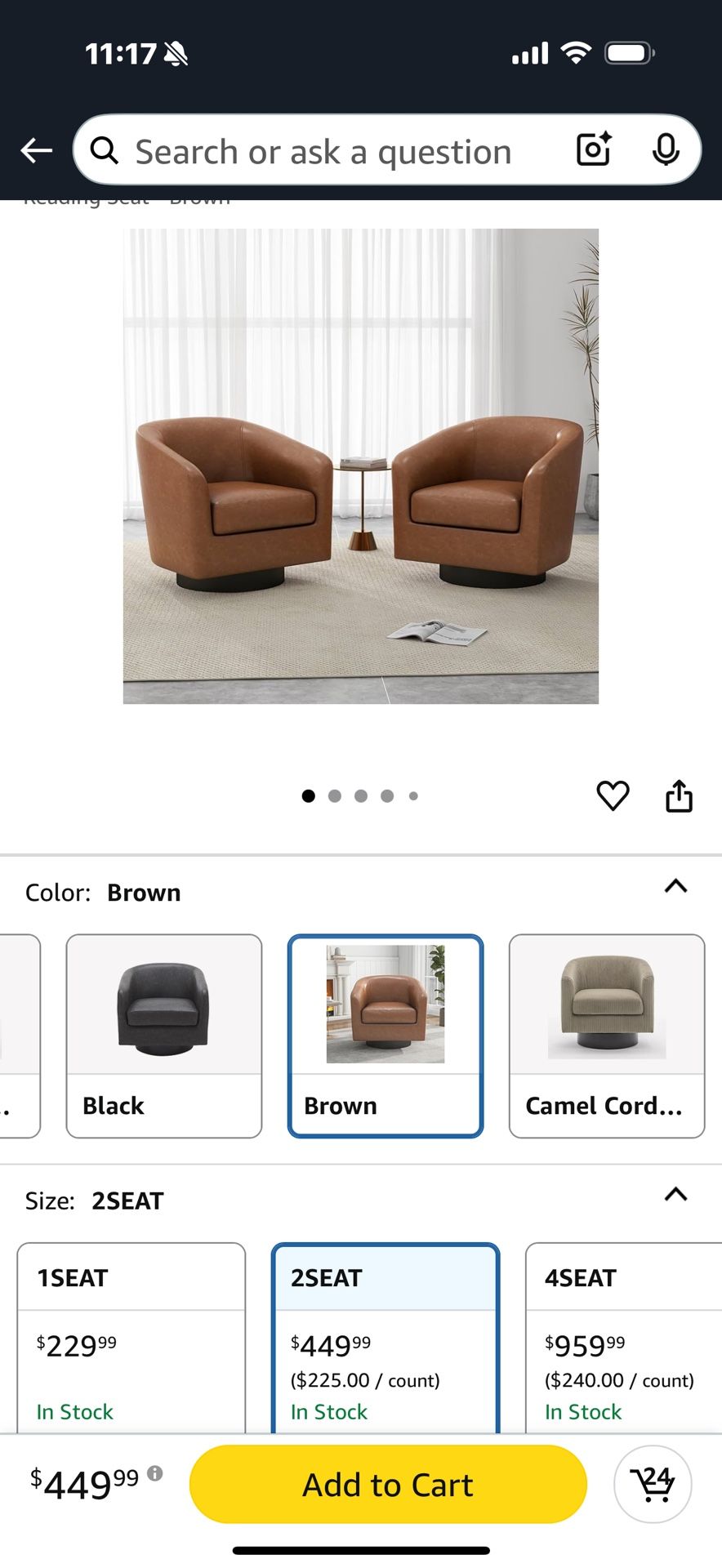The width and height of the screenshot is (722, 1568).
Task: Choose the 1SEAT size option
Action: (x=131, y=1339)
